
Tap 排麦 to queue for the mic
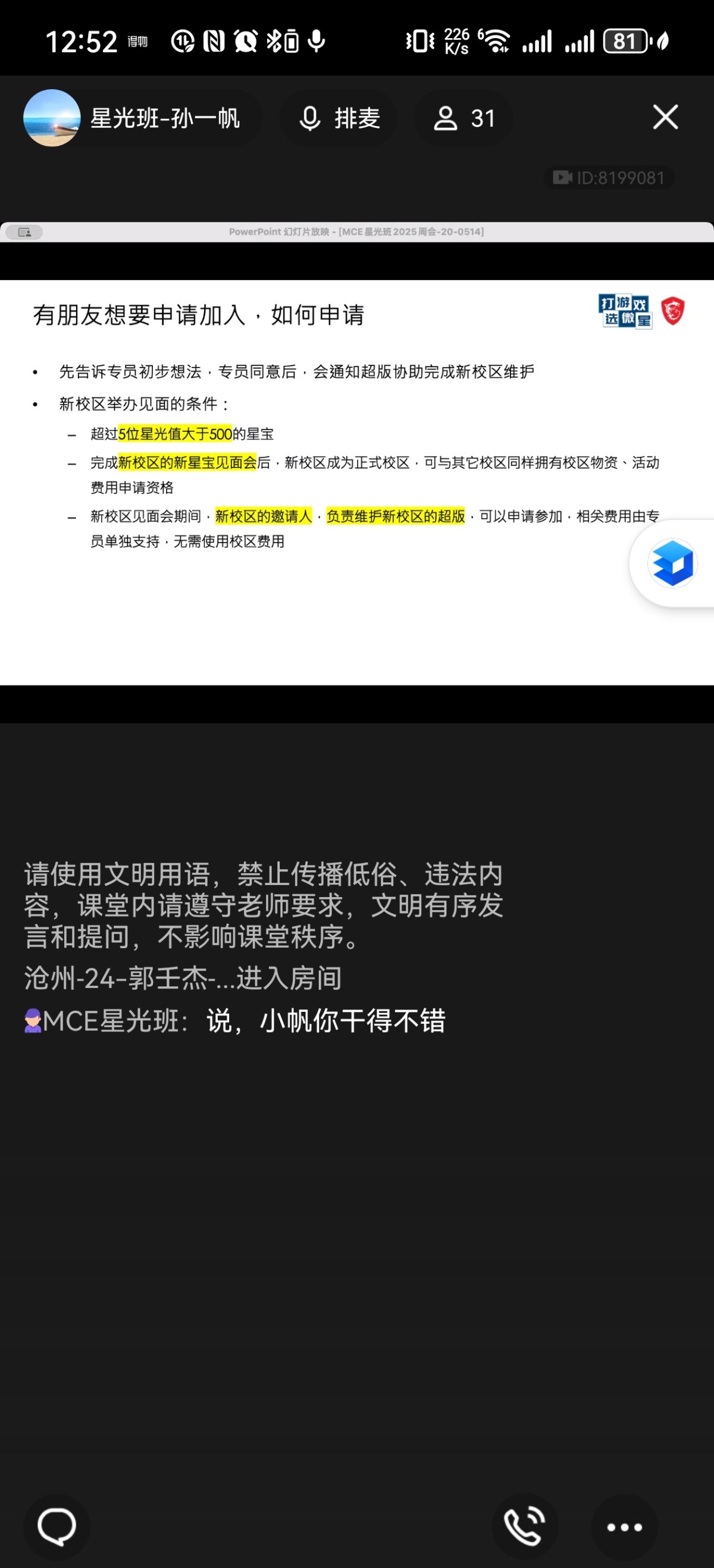click(339, 118)
